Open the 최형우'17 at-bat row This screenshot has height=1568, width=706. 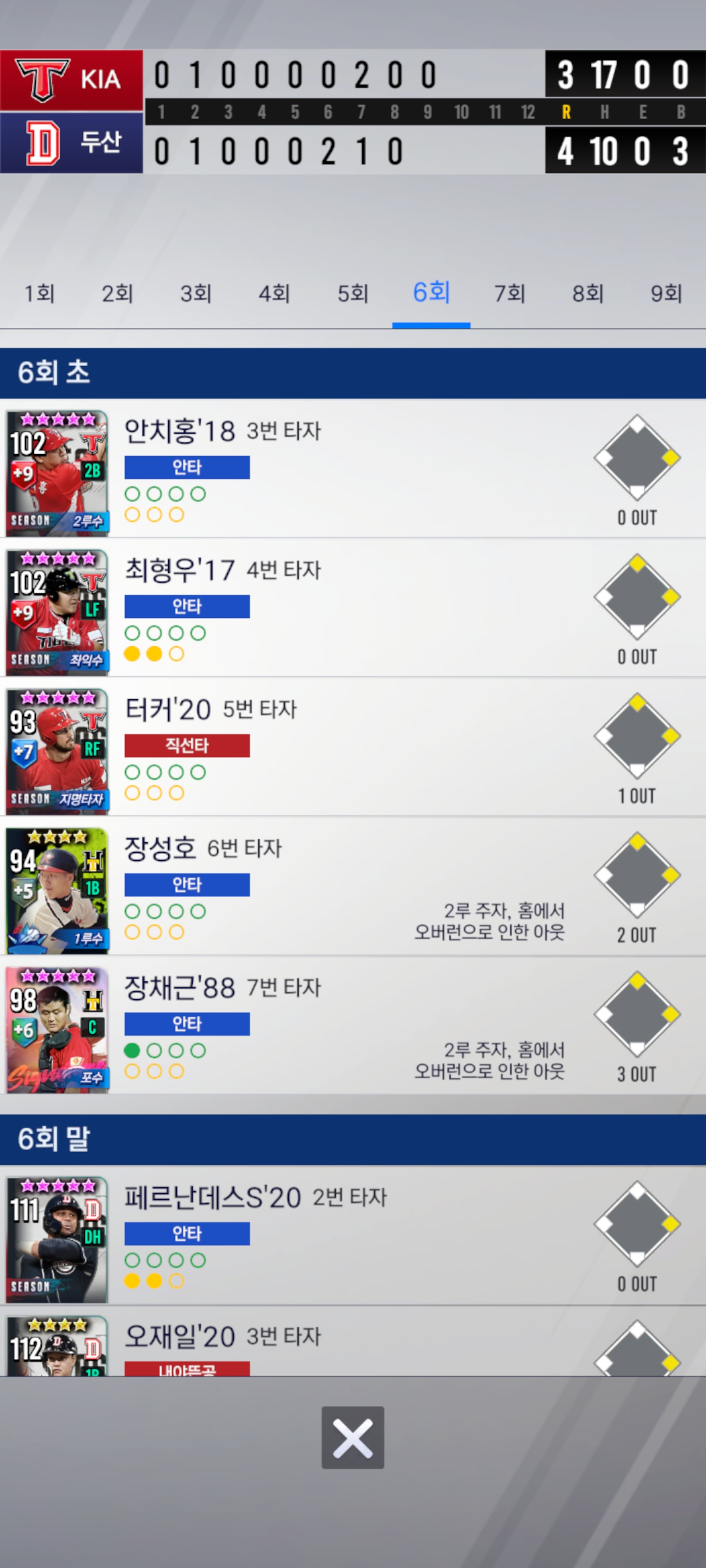(353, 608)
